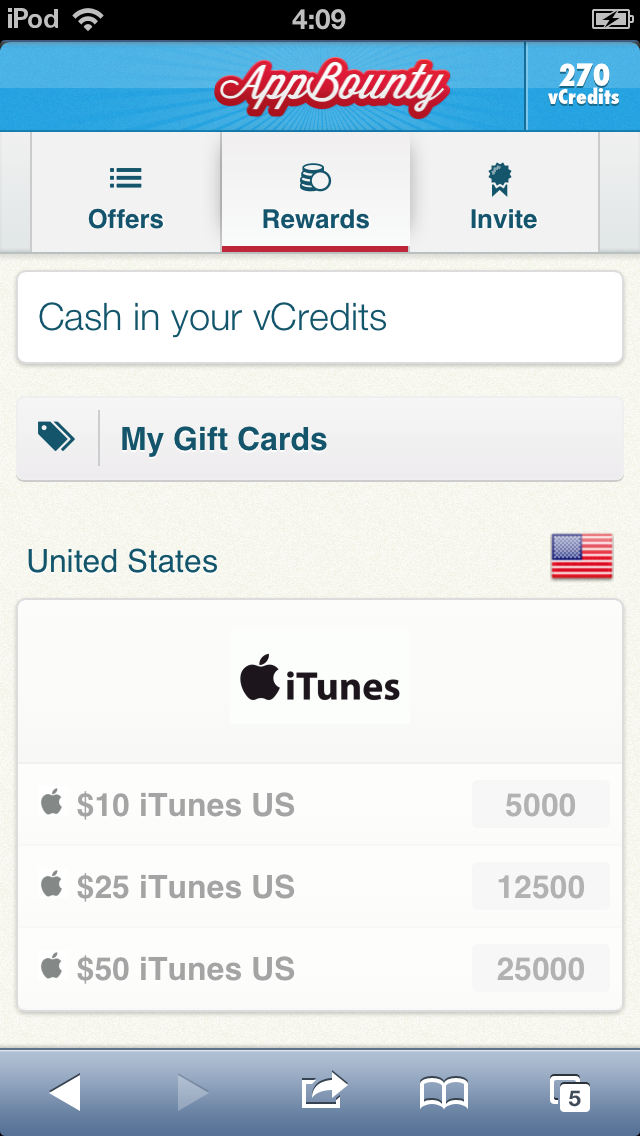The height and width of the screenshot is (1136, 640).
Task: Go back to the previous page
Action: point(65,1093)
